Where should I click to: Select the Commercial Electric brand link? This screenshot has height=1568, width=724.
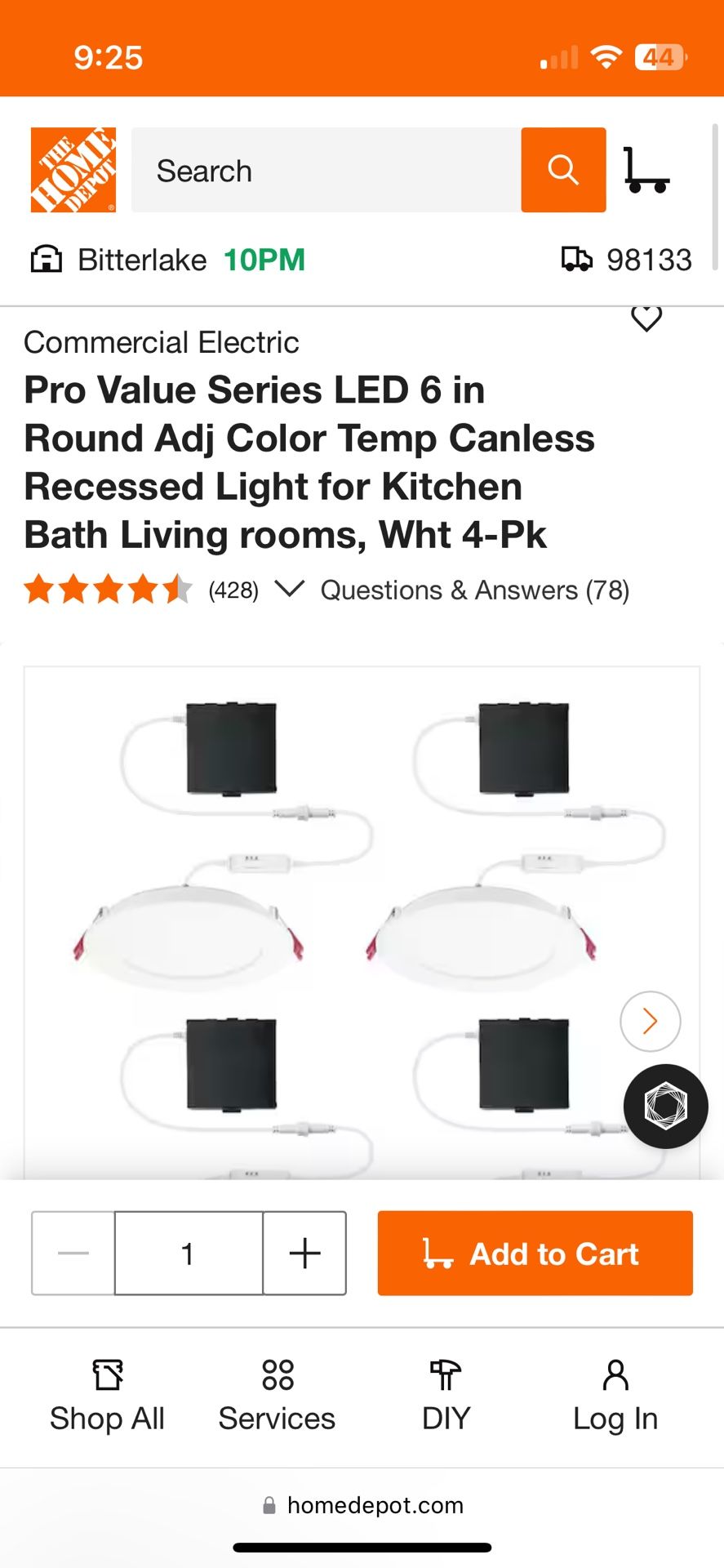coord(162,342)
